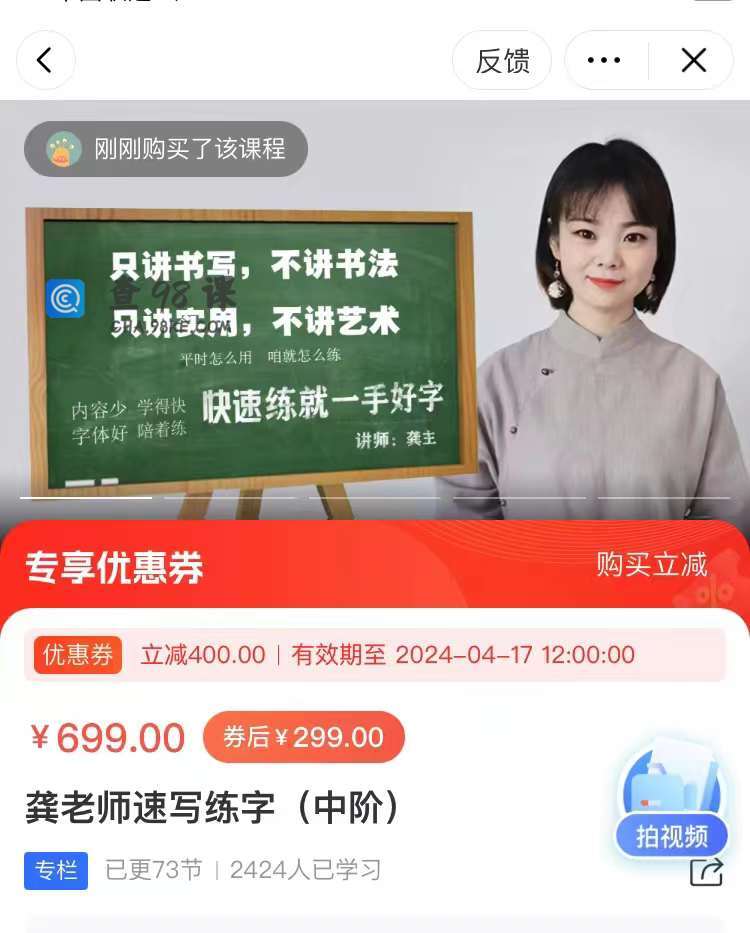This screenshot has width=750, height=933.
Task: Open the 反馈 feedback button
Action: click(x=502, y=61)
